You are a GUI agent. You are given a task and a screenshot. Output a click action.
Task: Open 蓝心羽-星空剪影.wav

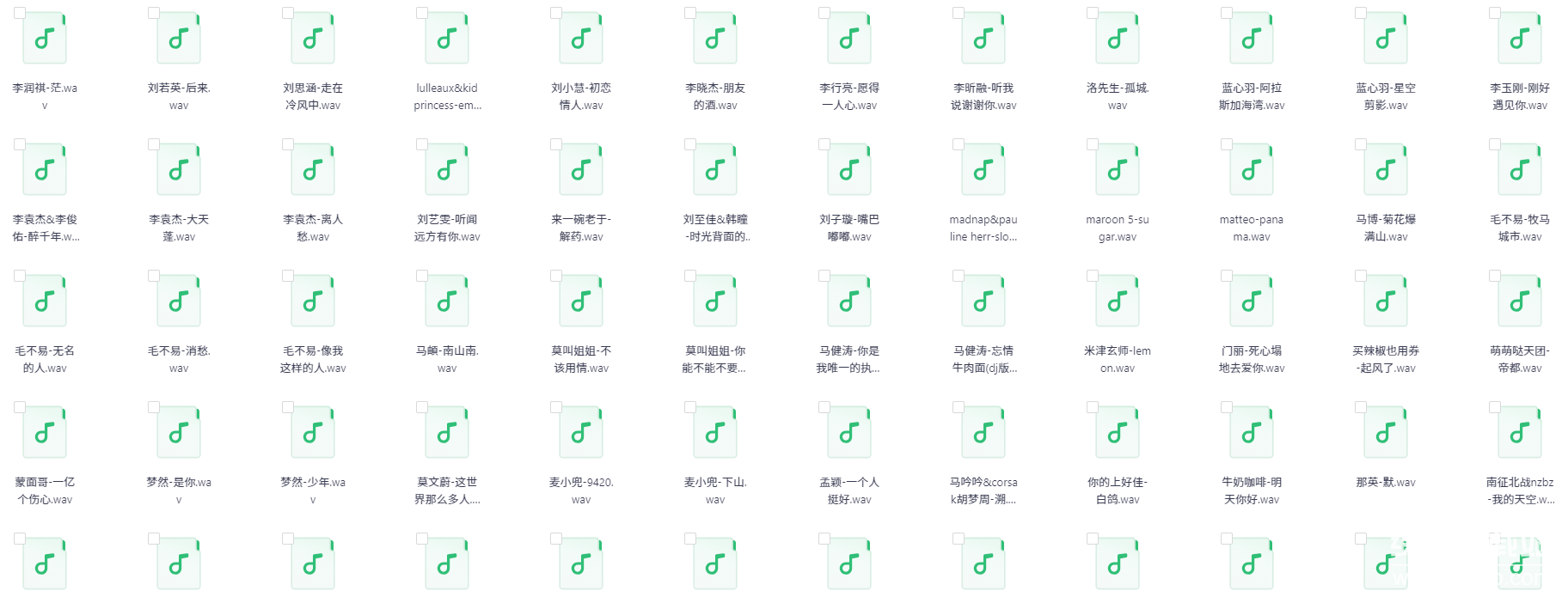click(x=1386, y=40)
